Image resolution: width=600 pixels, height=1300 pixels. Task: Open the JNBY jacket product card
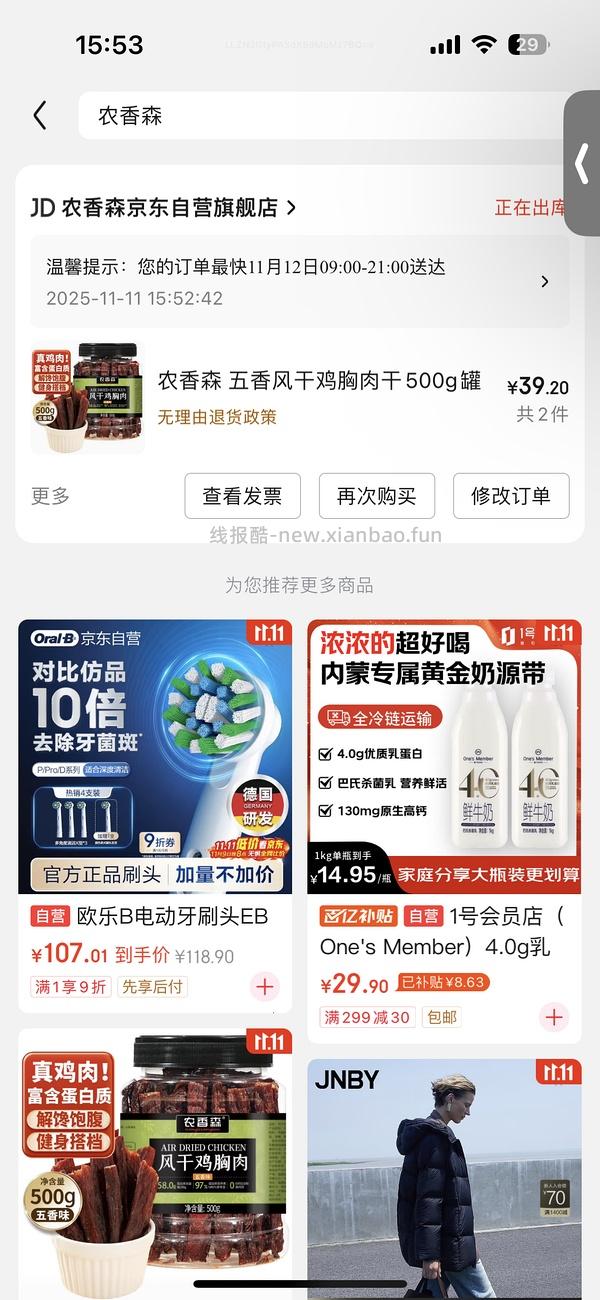pyautogui.click(x=444, y=1180)
